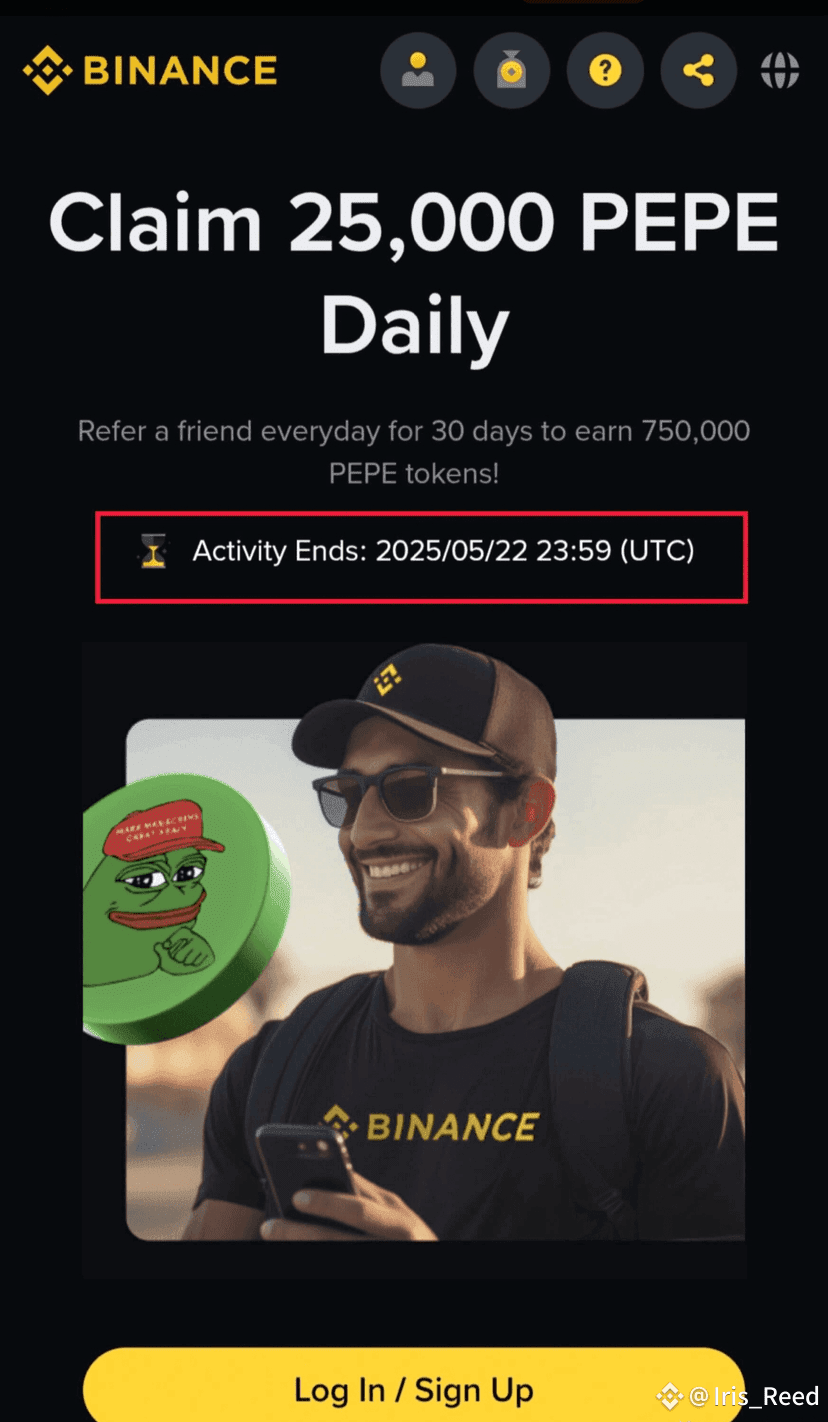The image size is (828, 1422).
Task: Open help via the question mark icon
Action: (x=605, y=69)
